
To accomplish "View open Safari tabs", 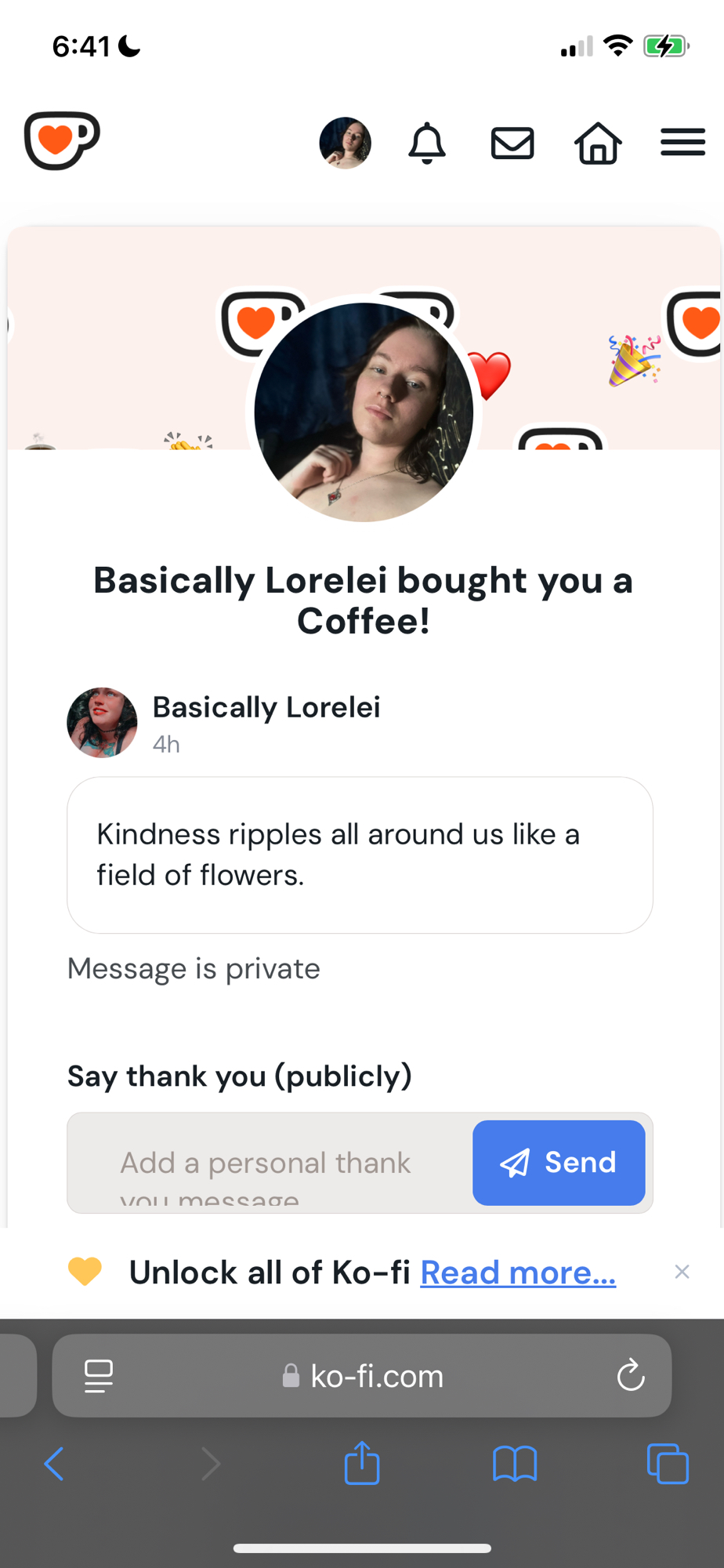I will coord(668,1464).
